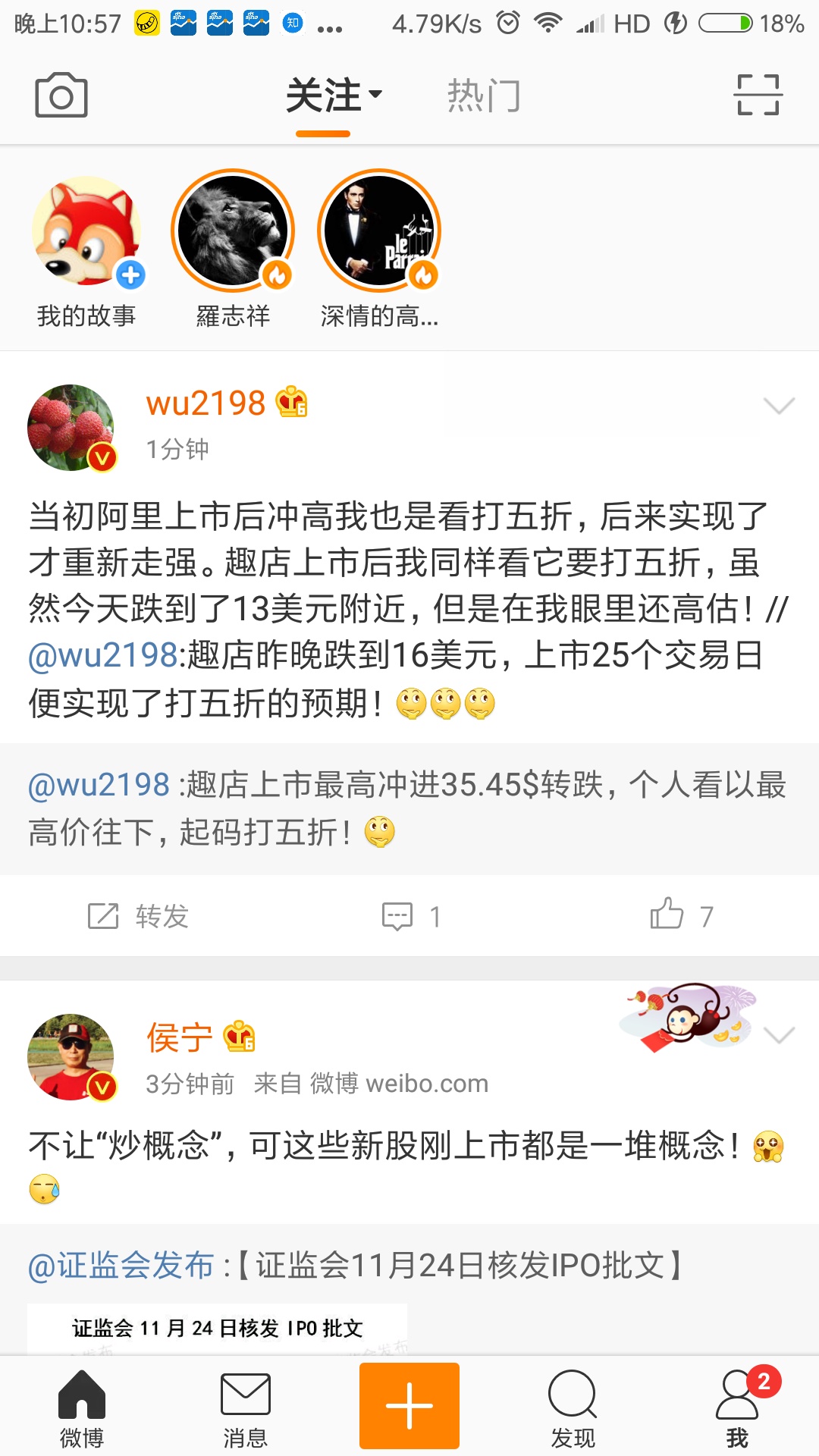
Task: Open the camera icon
Action: coord(61,96)
